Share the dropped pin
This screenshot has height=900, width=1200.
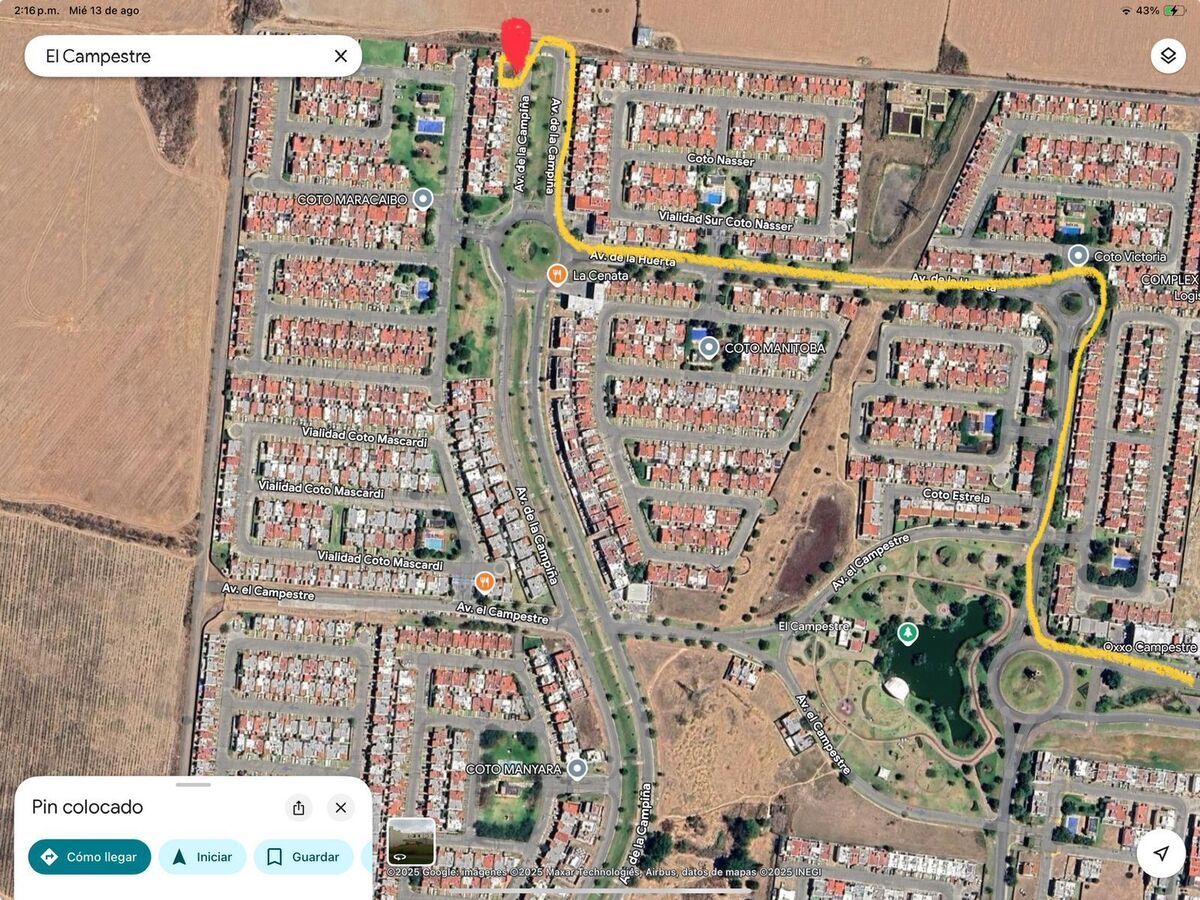[298, 807]
